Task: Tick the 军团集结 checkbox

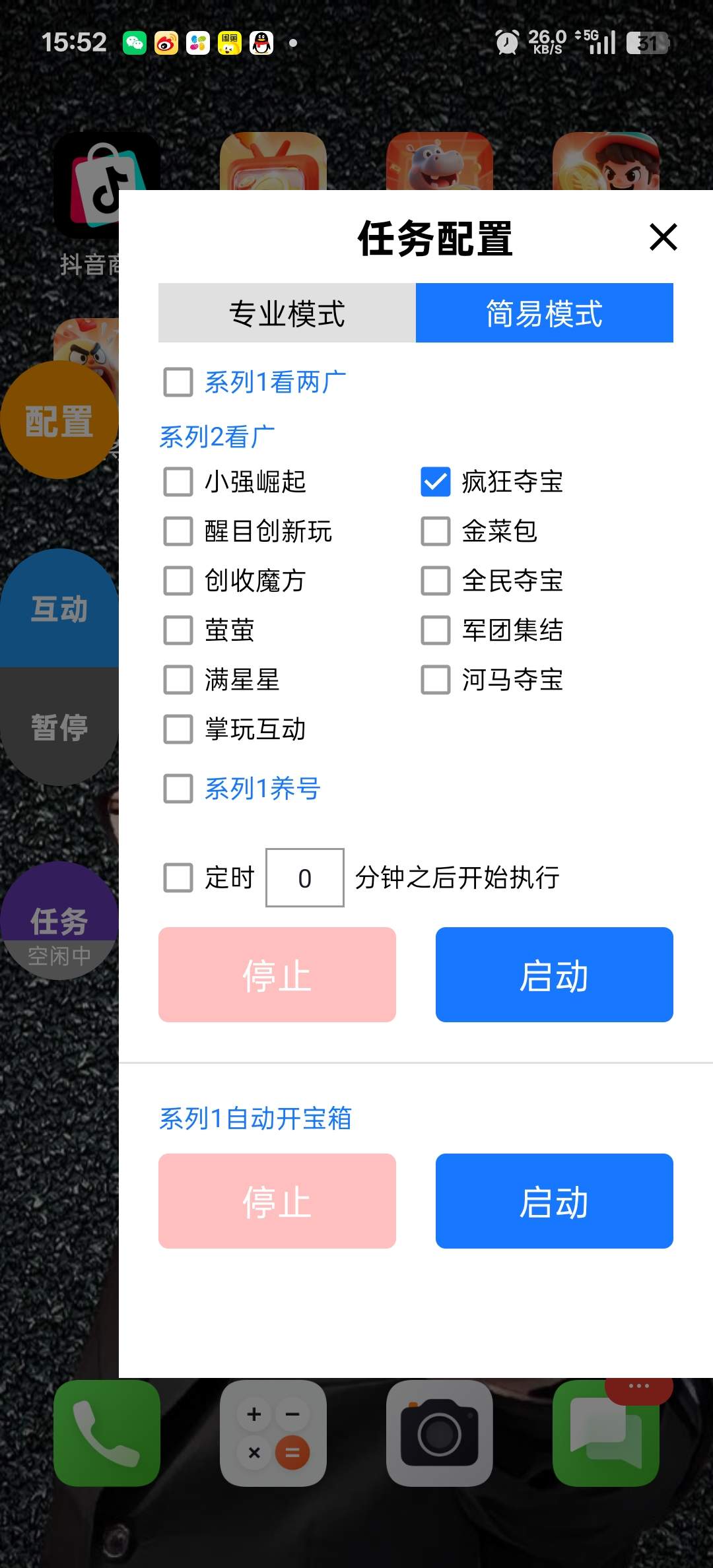Action: [436, 630]
